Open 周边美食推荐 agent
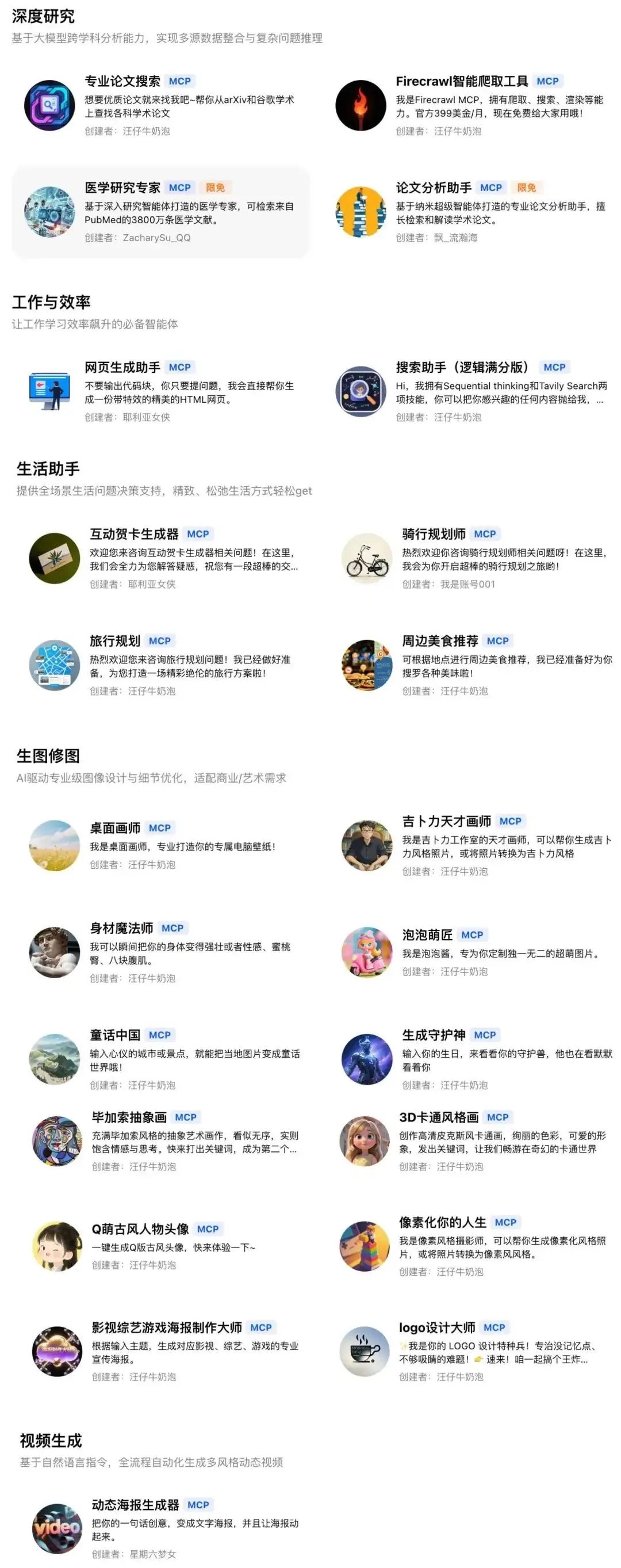Viewport: 621px width, 1568px height. point(440,641)
